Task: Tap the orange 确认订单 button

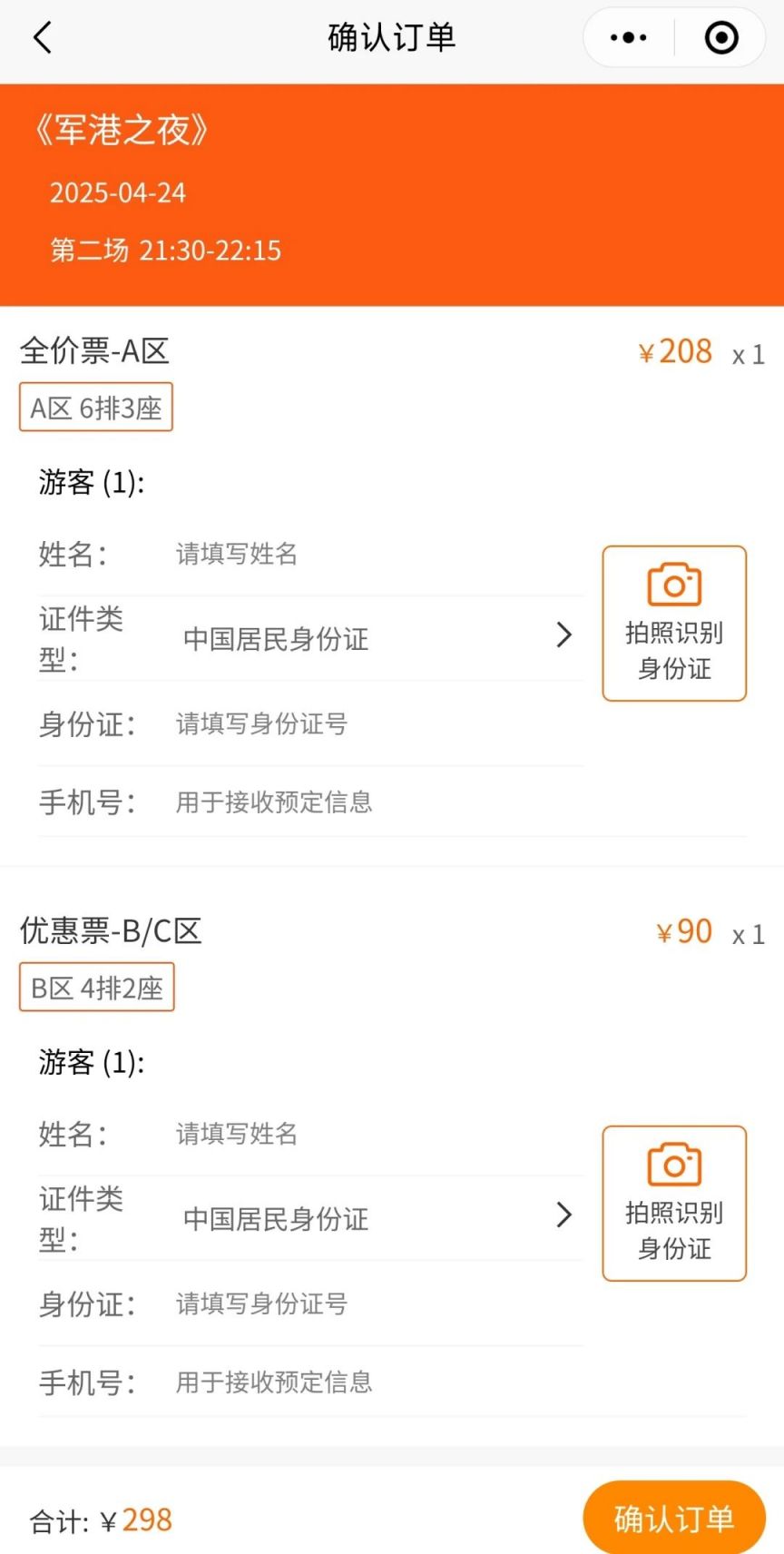Action: click(673, 1519)
